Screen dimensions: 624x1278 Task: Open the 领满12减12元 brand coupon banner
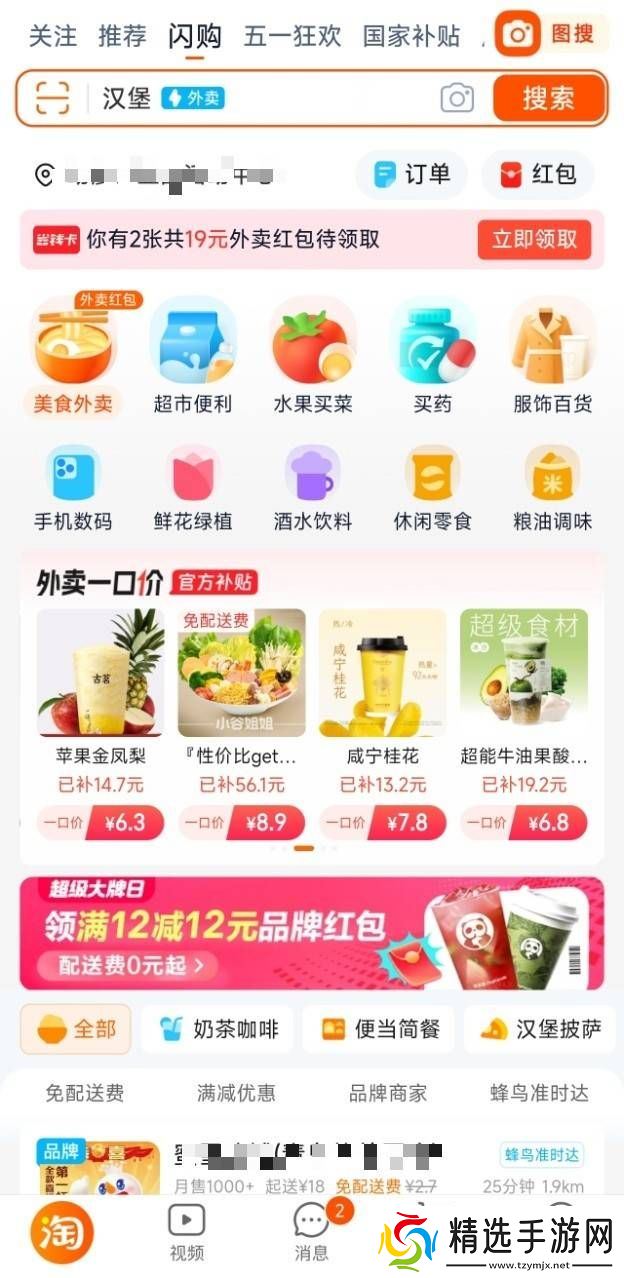(x=312, y=932)
